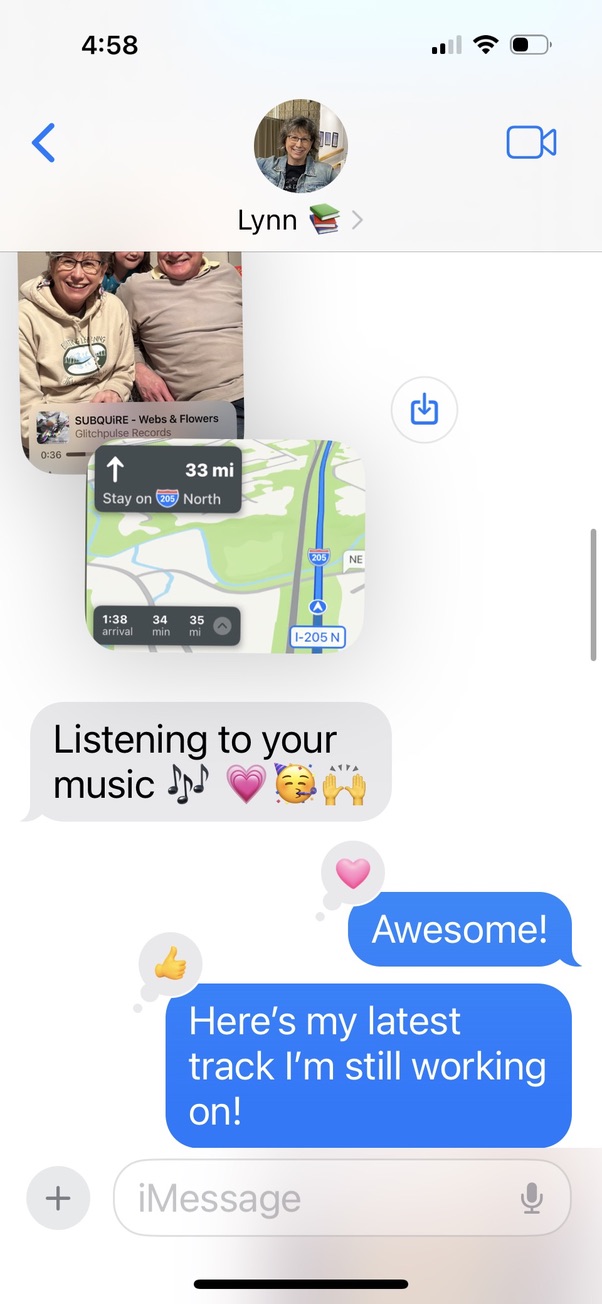Image resolution: width=602 pixels, height=1304 pixels.
Task: Start a FaceTime video call with Lynn
Action: (x=531, y=143)
